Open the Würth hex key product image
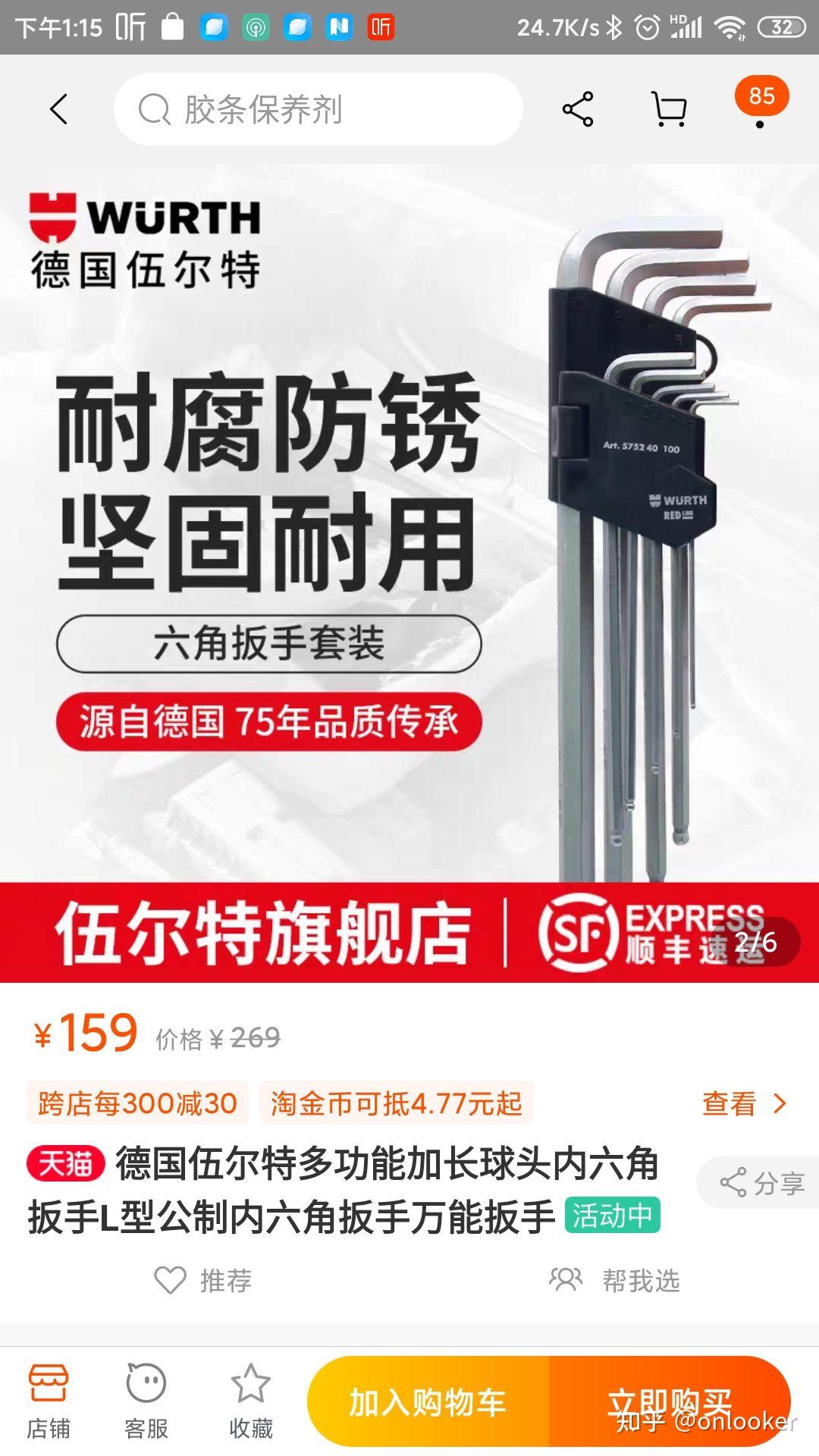819x1456 pixels. [409, 573]
